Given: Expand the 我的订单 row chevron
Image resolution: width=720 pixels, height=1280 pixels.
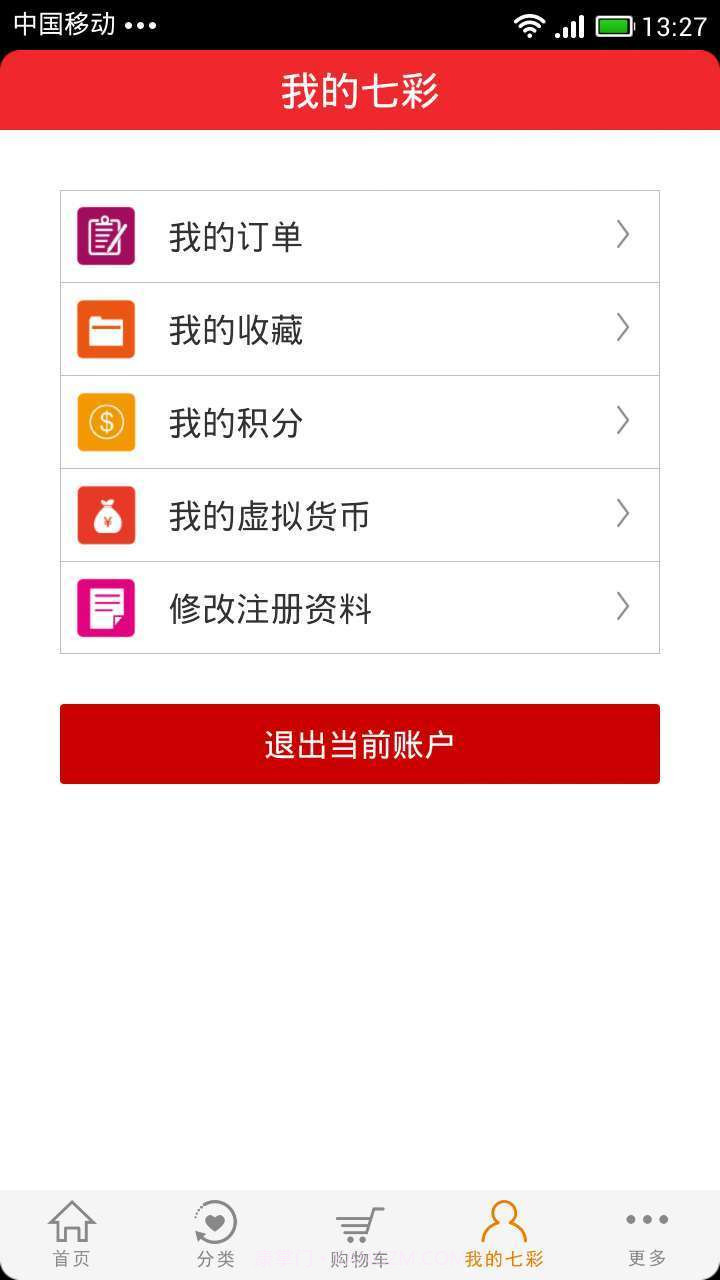Looking at the screenshot, I should pyautogui.click(x=622, y=235).
